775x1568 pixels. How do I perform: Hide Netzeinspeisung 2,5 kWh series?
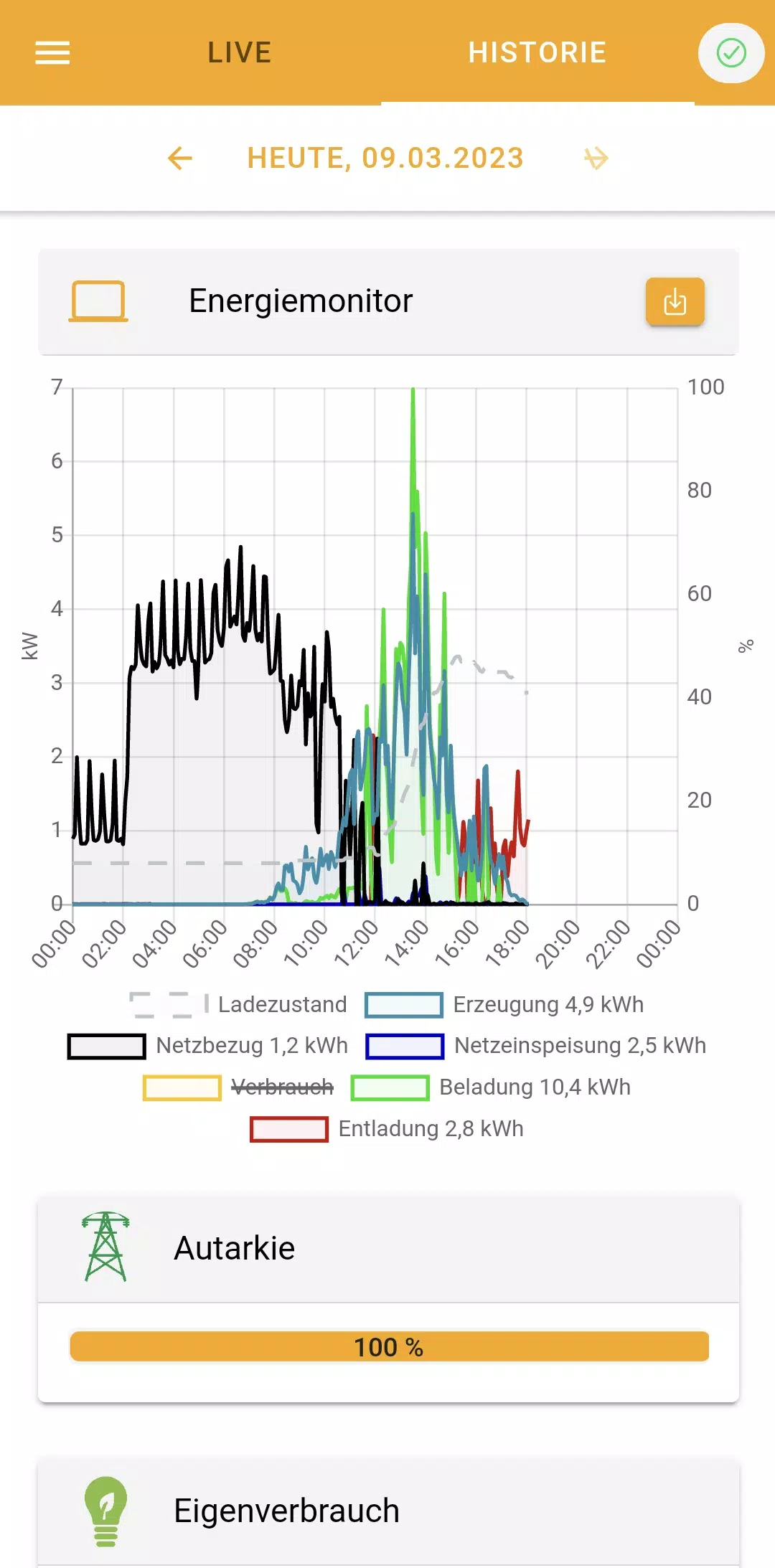(x=536, y=1046)
